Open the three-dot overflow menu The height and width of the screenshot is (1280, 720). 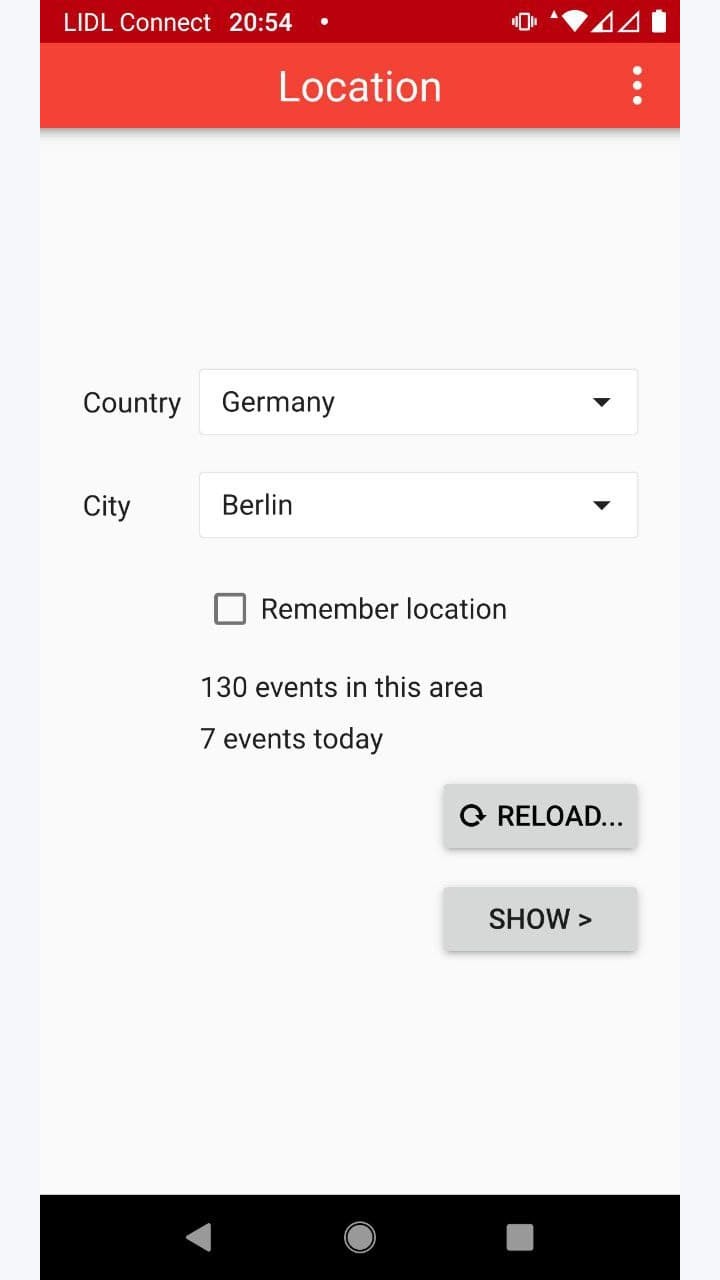(637, 86)
